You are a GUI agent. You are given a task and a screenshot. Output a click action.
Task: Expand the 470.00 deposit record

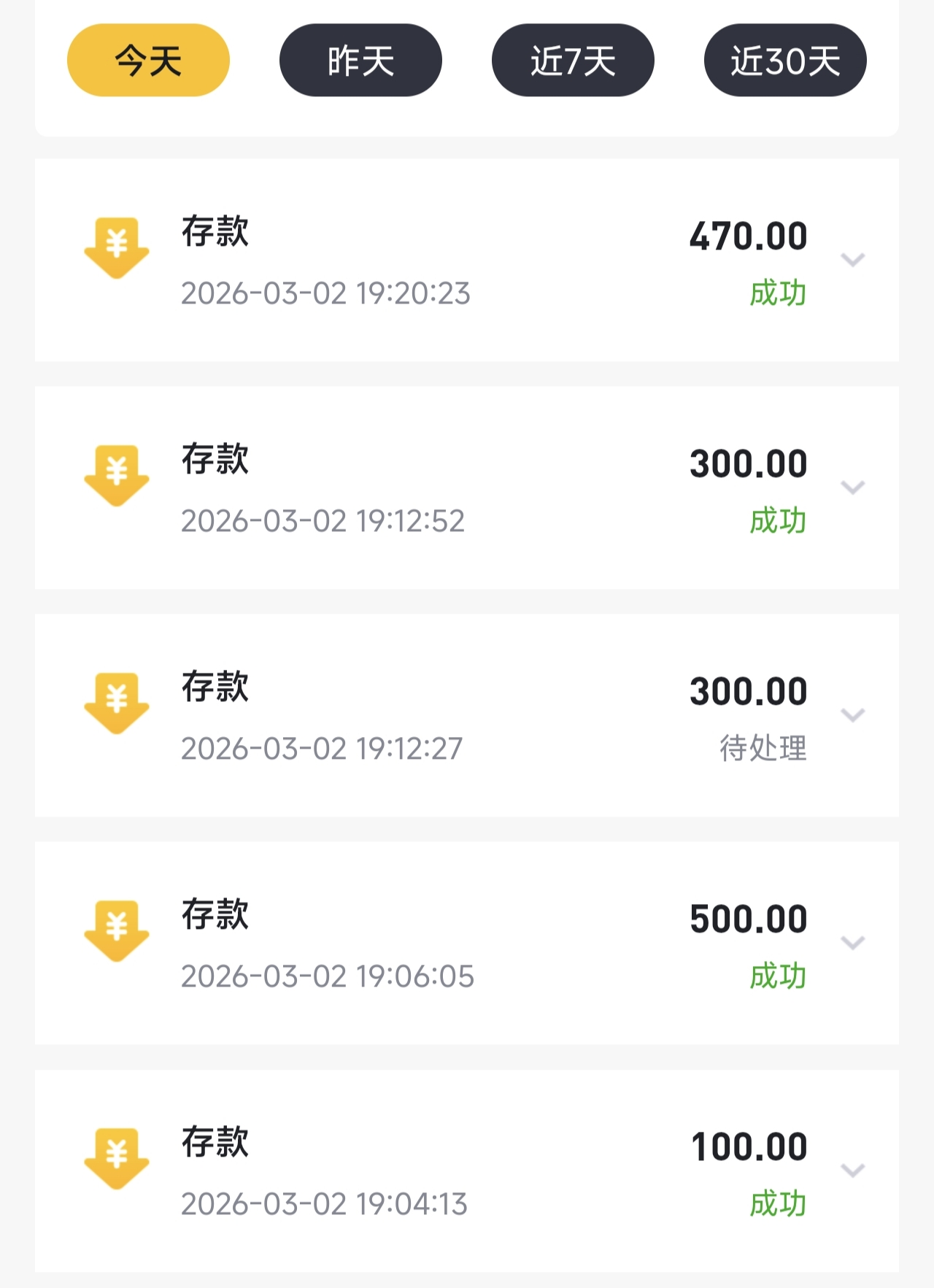click(x=852, y=260)
